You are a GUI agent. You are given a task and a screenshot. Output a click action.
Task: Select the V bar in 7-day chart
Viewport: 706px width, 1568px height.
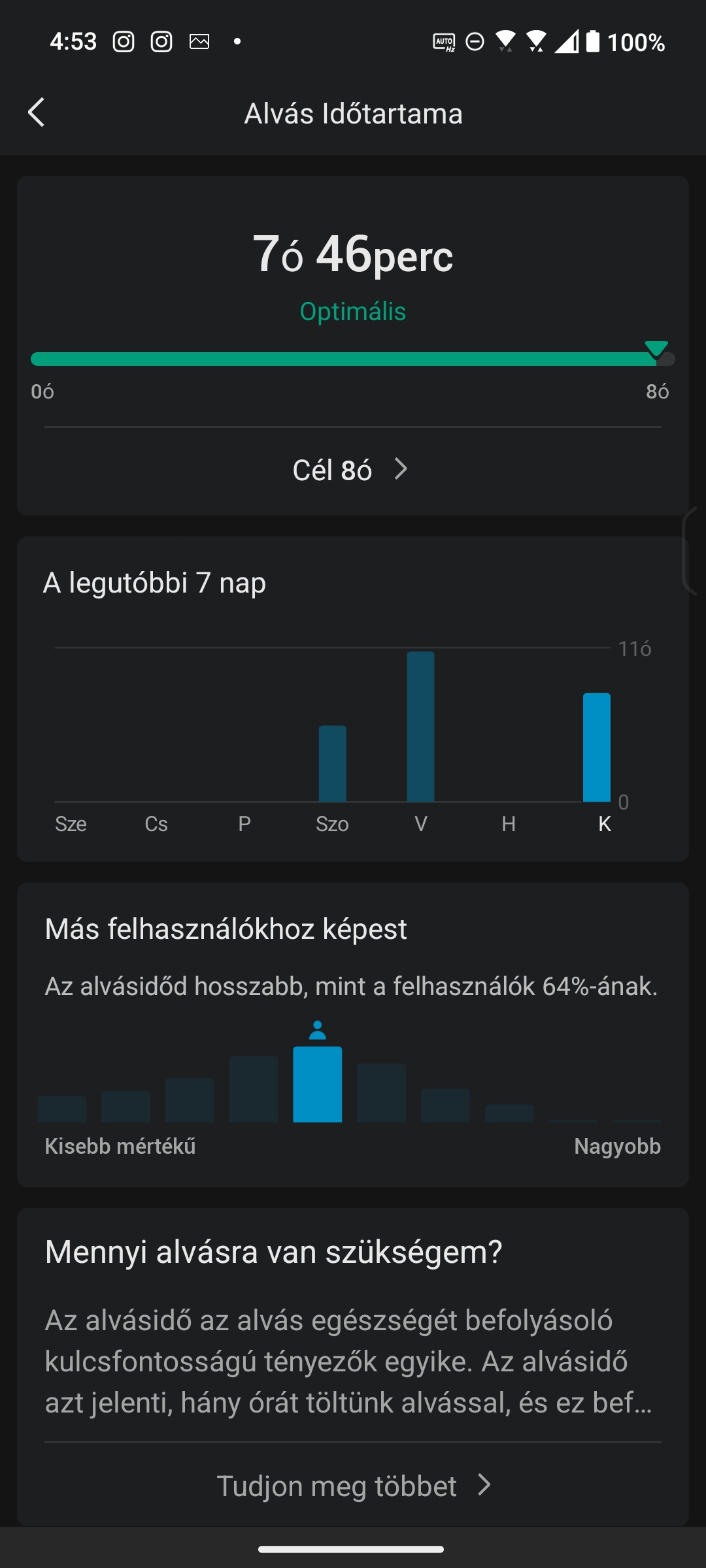[x=420, y=727]
